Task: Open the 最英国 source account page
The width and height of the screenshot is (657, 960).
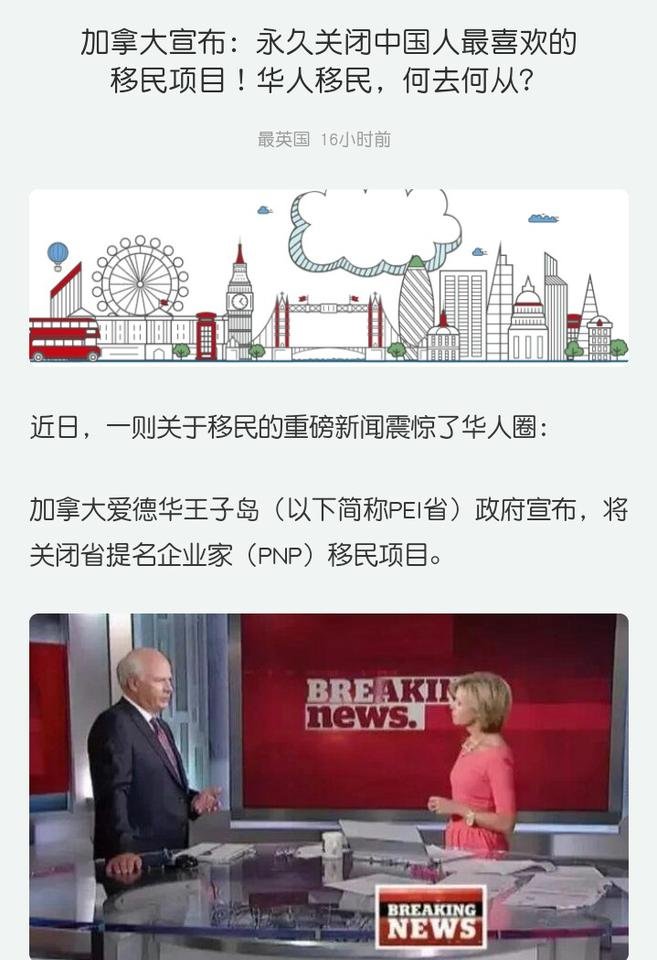Action: 283,140
